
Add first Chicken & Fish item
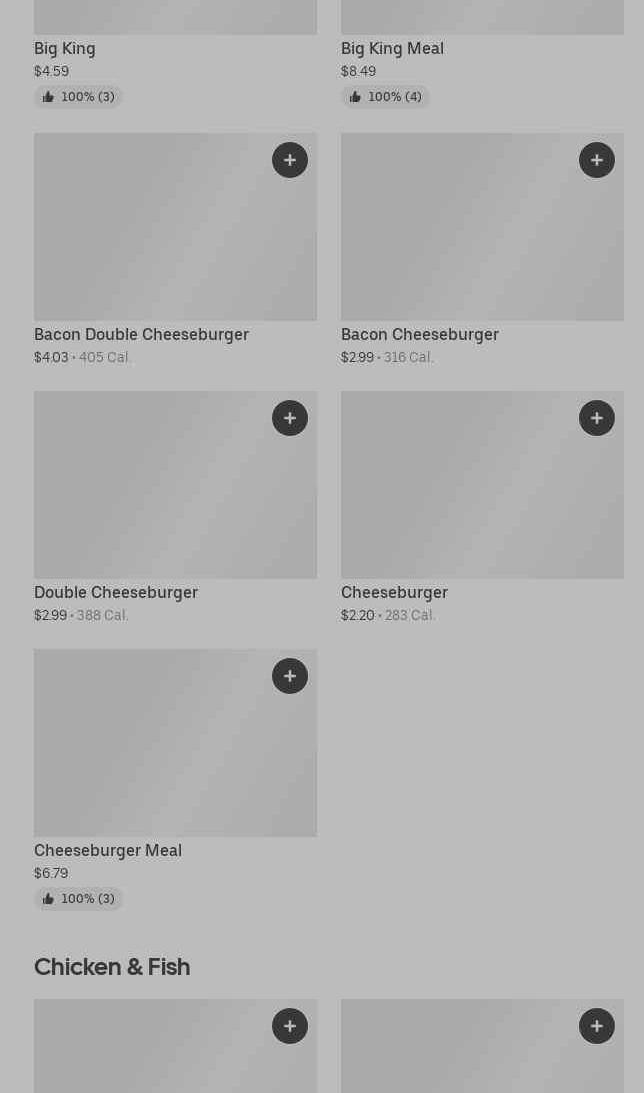[290, 1026]
